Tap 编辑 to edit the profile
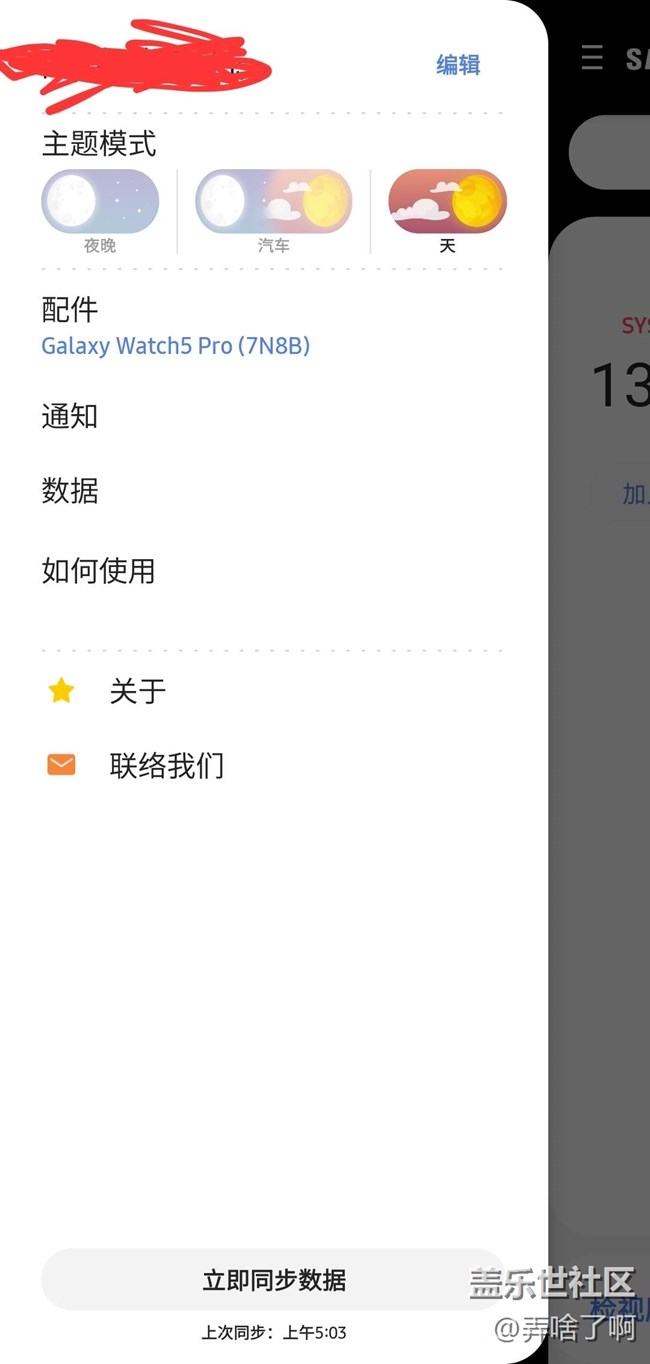650x1364 pixels. (458, 66)
